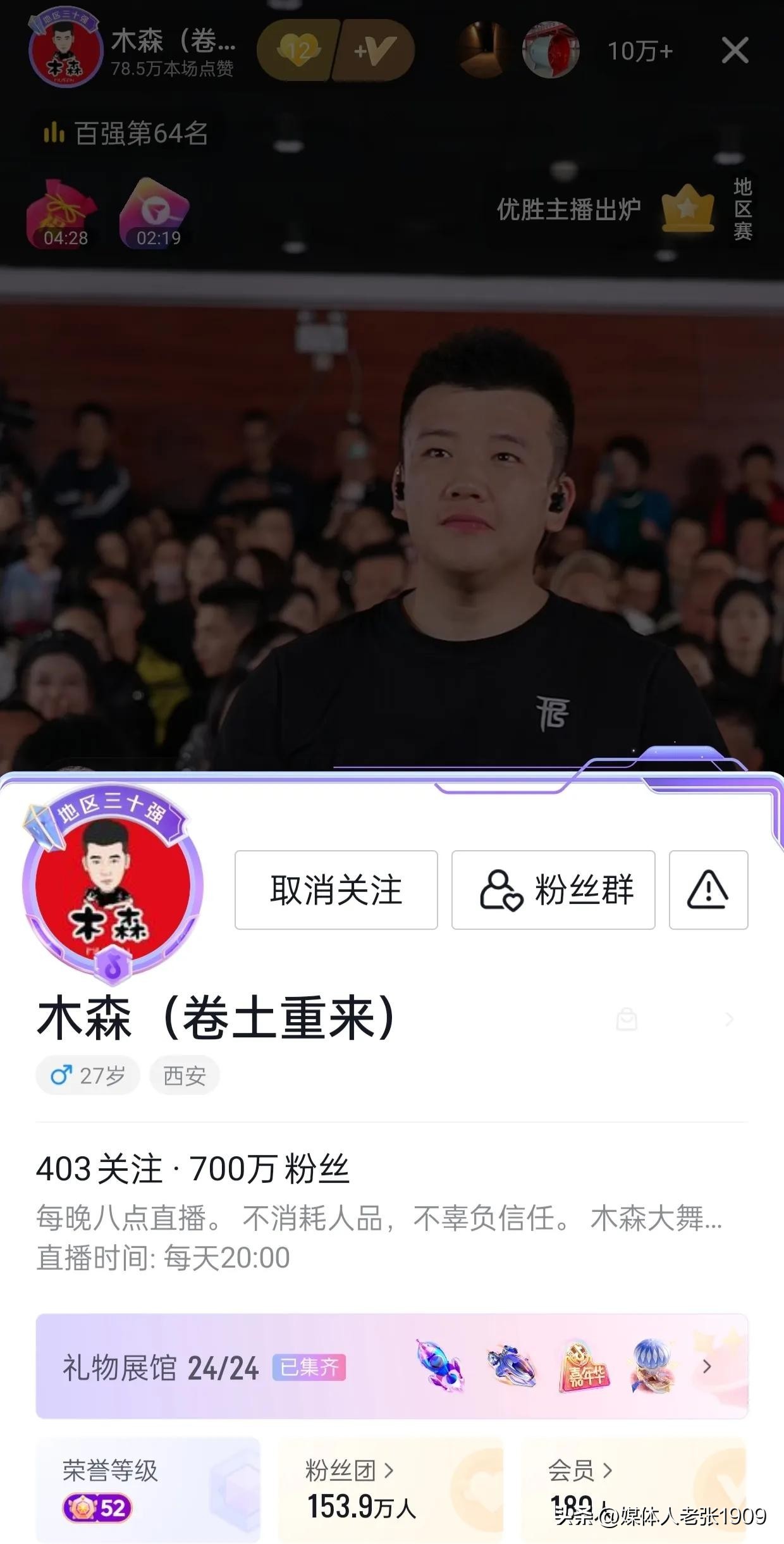
Task: Open the 会员 membership card
Action: pyautogui.click(x=634, y=1489)
